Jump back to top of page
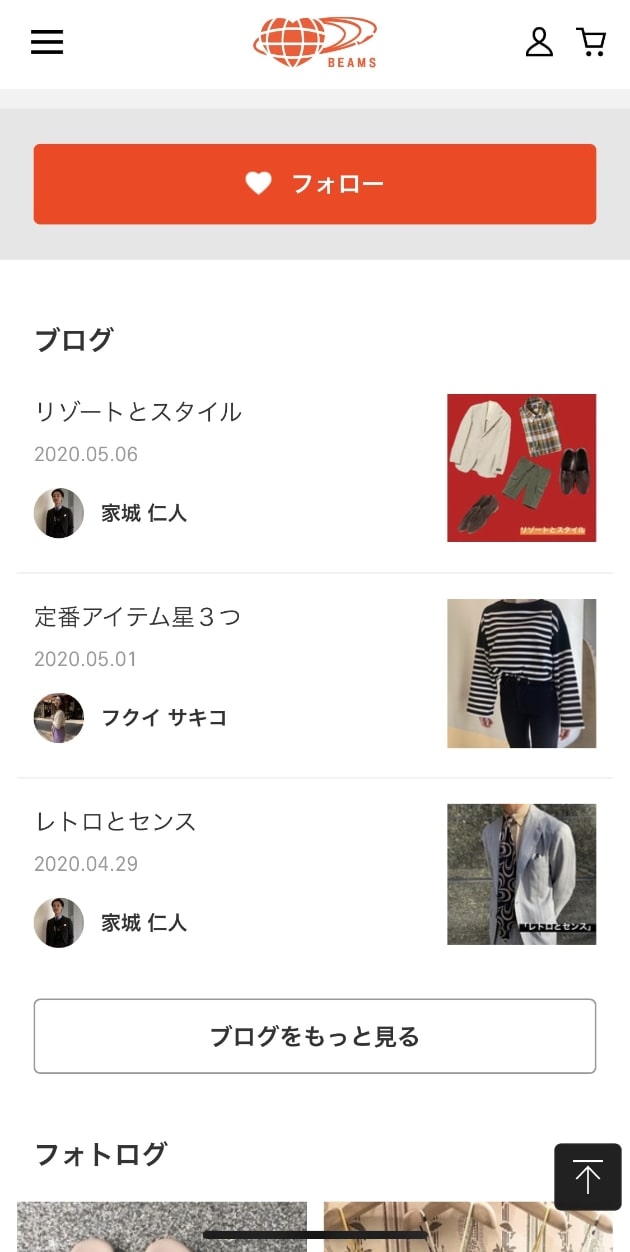 (588, 1177)
